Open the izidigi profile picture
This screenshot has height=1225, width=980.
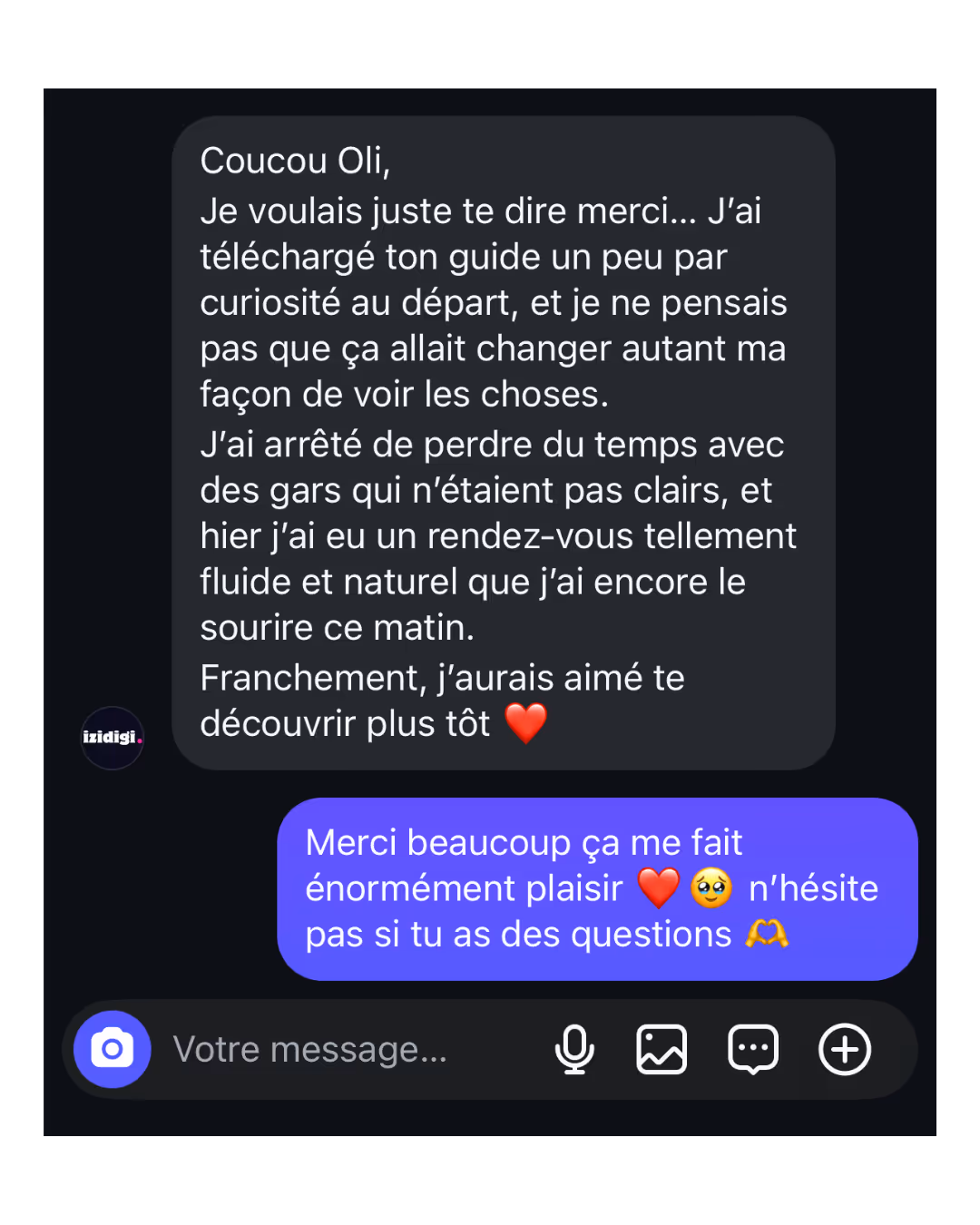113,738
